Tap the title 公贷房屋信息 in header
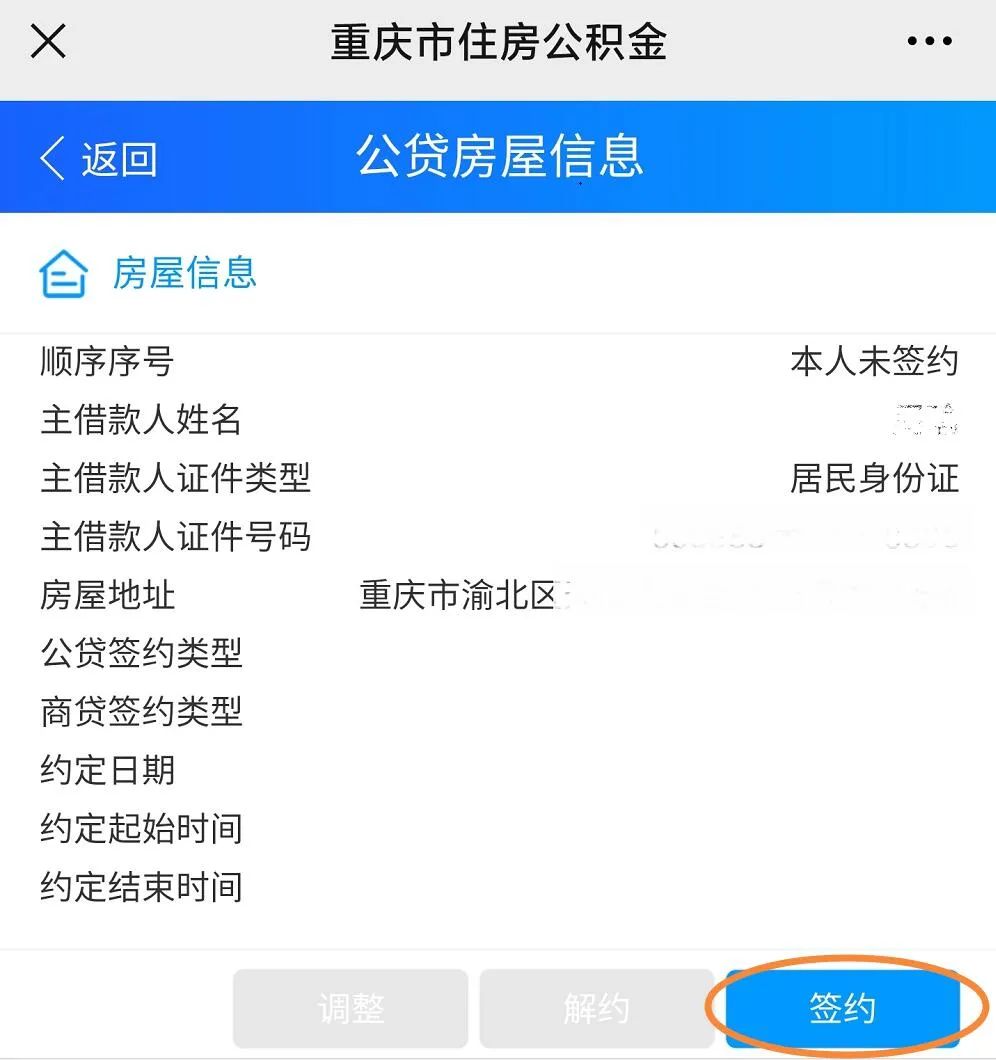The height and width of the screenshot is (1060, 996). tap(498, 158)
